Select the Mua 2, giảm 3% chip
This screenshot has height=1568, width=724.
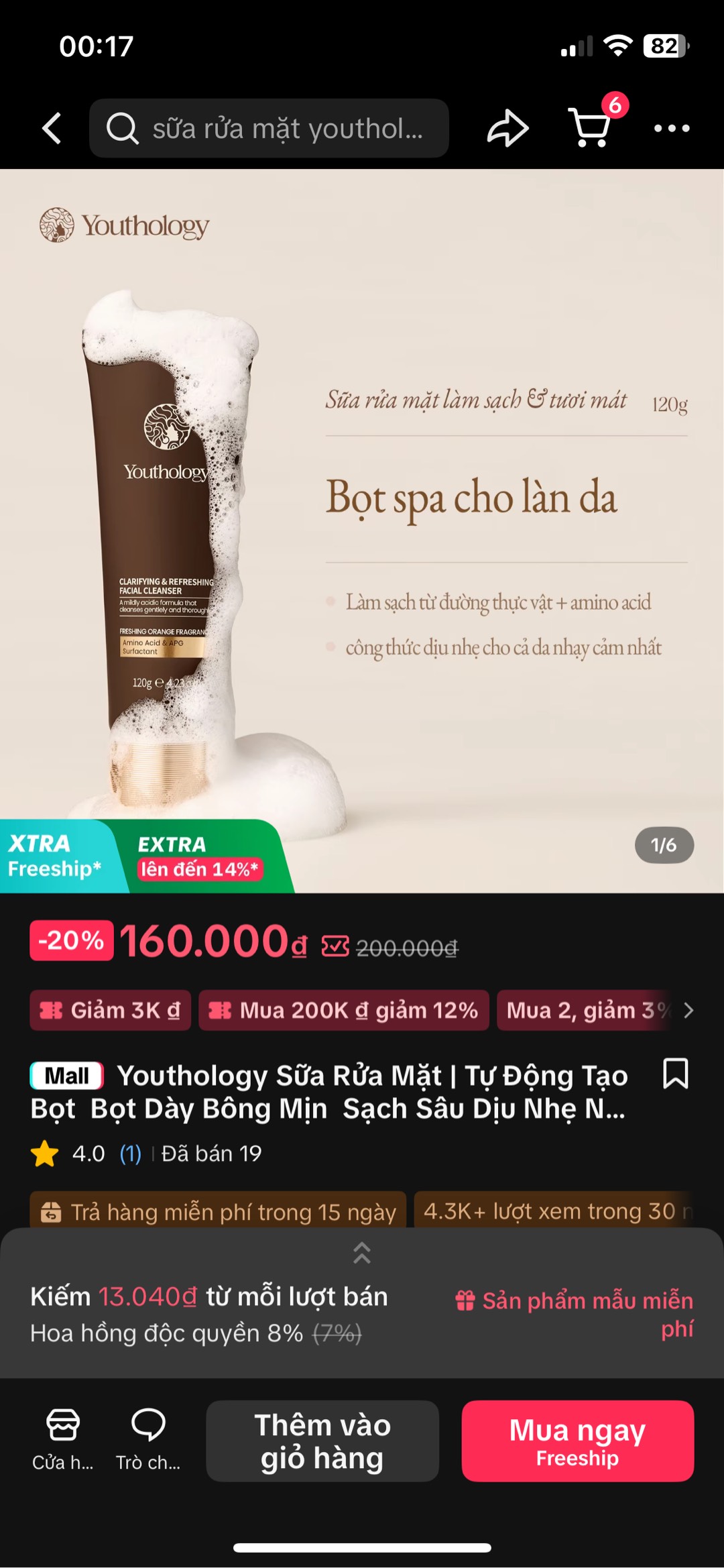[x=583, y=1010]
